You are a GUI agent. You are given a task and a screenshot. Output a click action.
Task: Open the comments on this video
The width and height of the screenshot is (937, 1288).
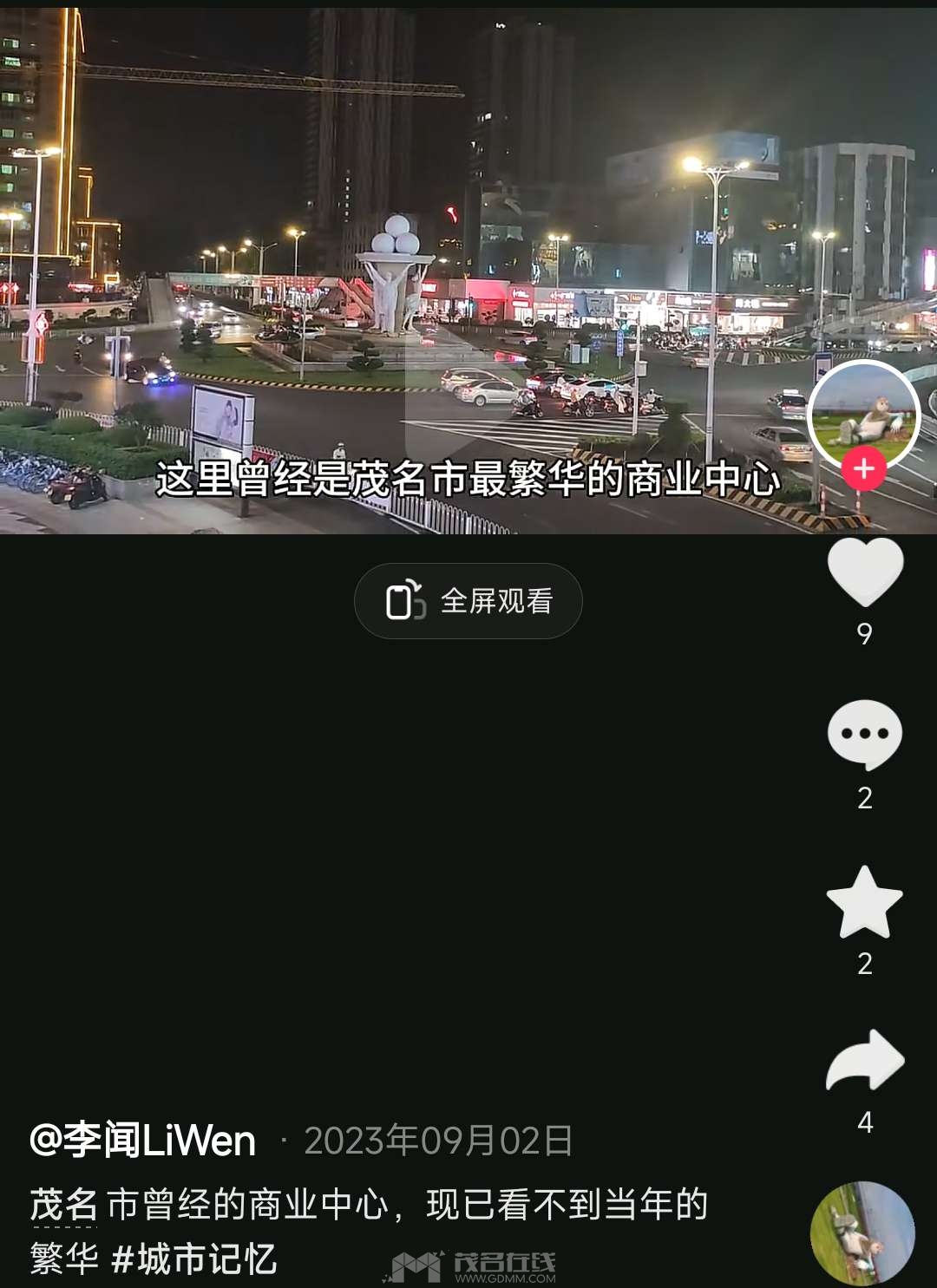pyautogui.click(x=865, y=734)
